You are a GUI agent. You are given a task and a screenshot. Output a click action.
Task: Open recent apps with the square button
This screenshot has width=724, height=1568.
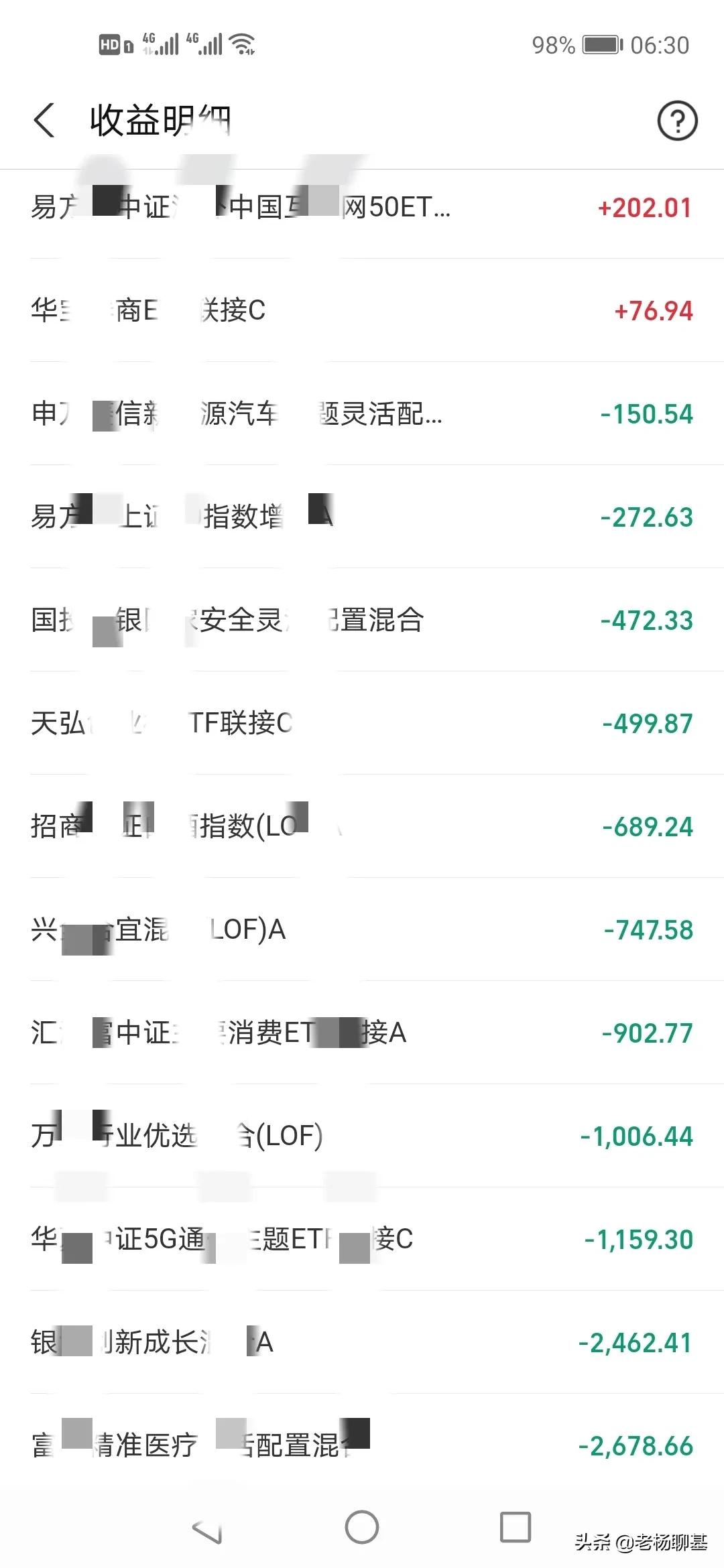516,1527
